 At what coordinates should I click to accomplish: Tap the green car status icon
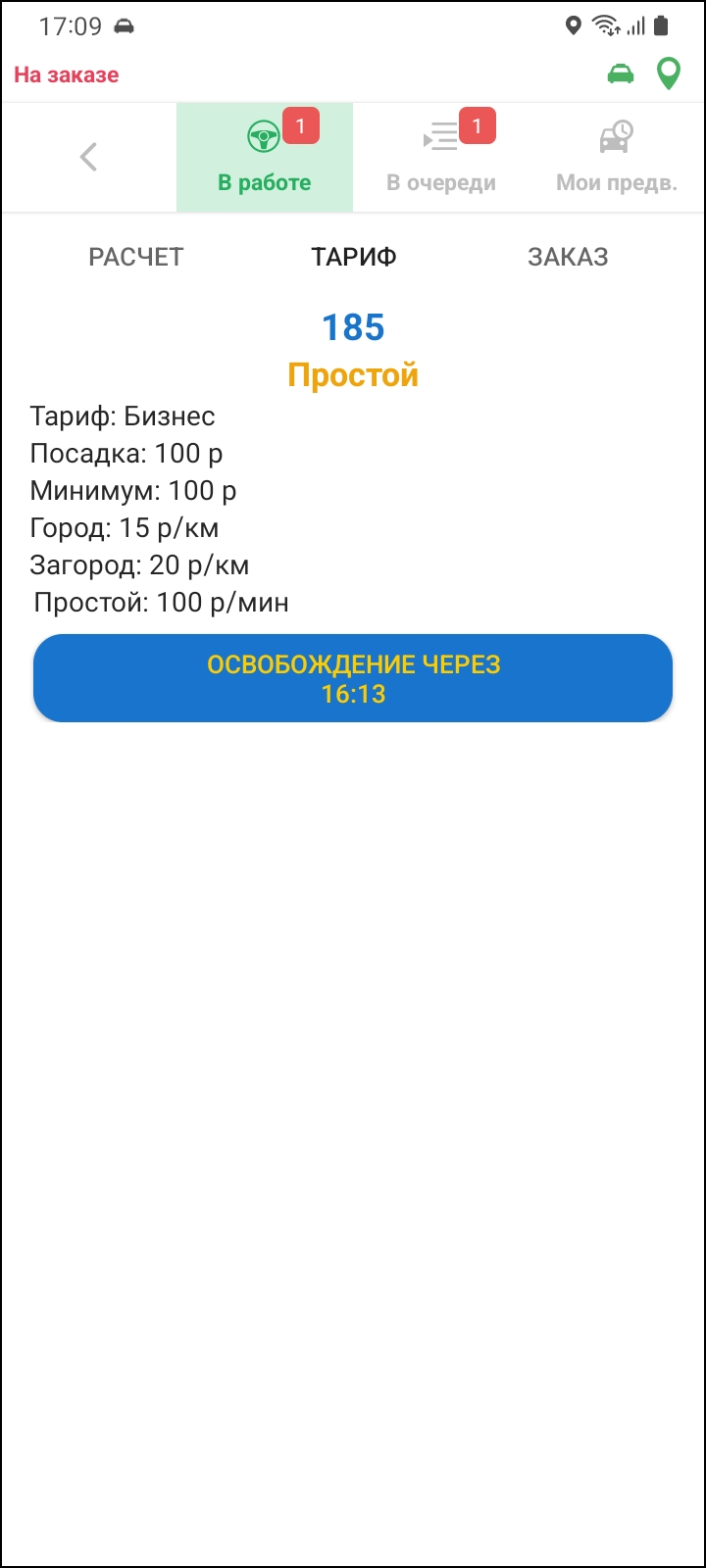pyautogui.click(x=621, y=74)
